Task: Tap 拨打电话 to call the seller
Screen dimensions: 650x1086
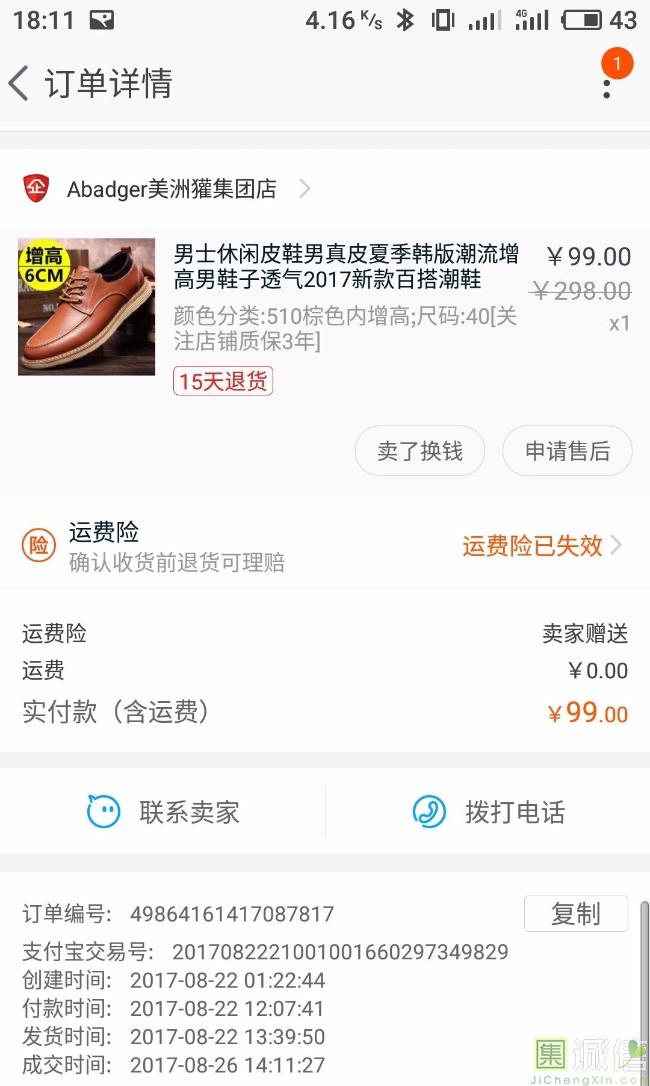Action: point(489,812)
